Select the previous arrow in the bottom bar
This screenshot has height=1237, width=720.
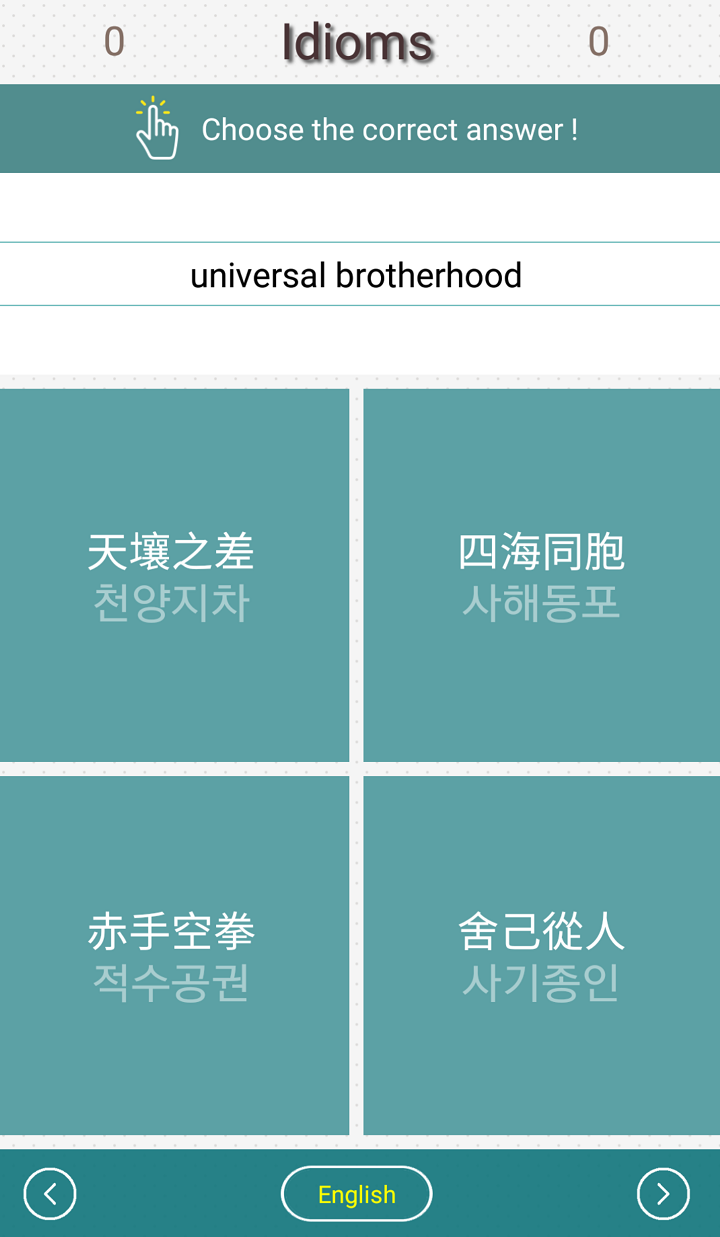point(49,1193)
